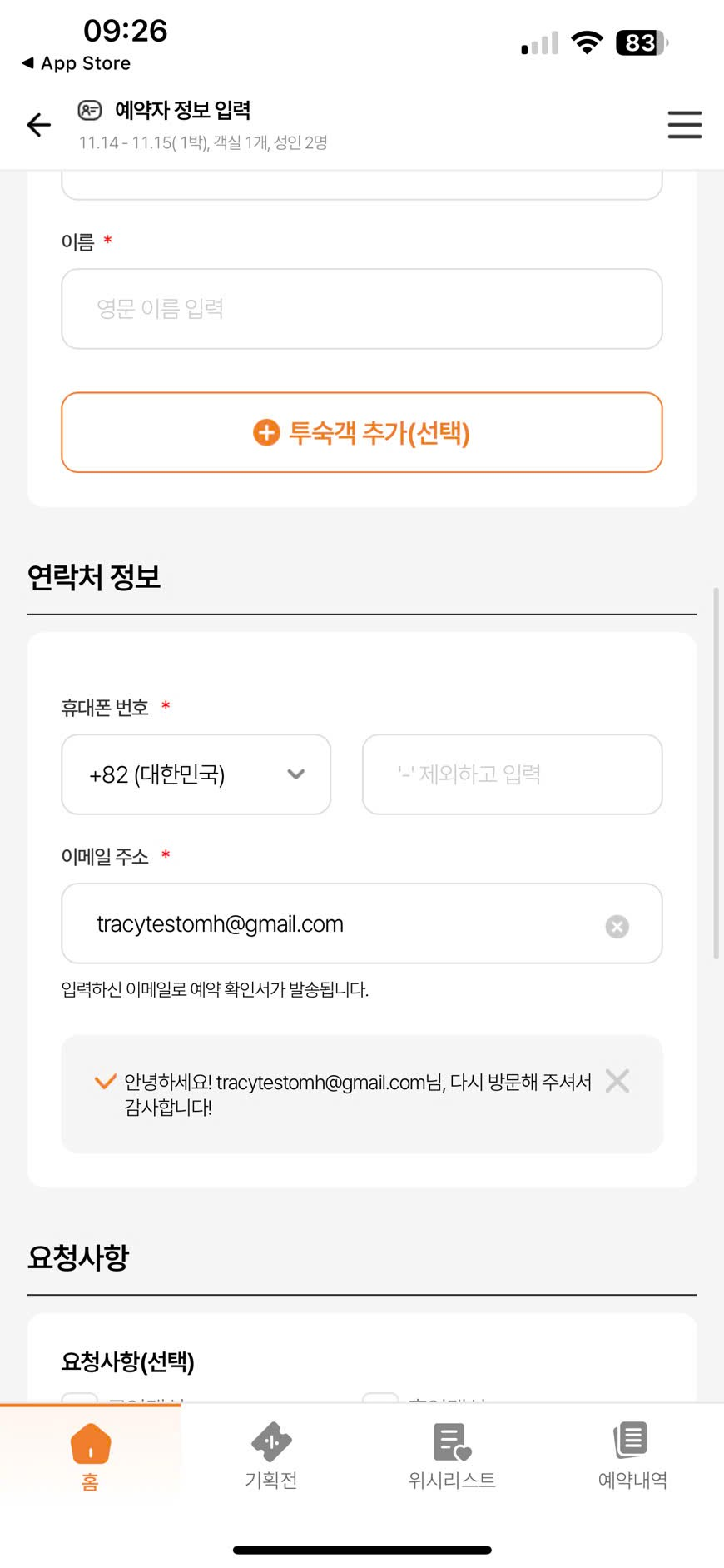The width and height of the screenshot is (724, 1568).
Task: Open the hamburger menu
Action: click(684, 125)
